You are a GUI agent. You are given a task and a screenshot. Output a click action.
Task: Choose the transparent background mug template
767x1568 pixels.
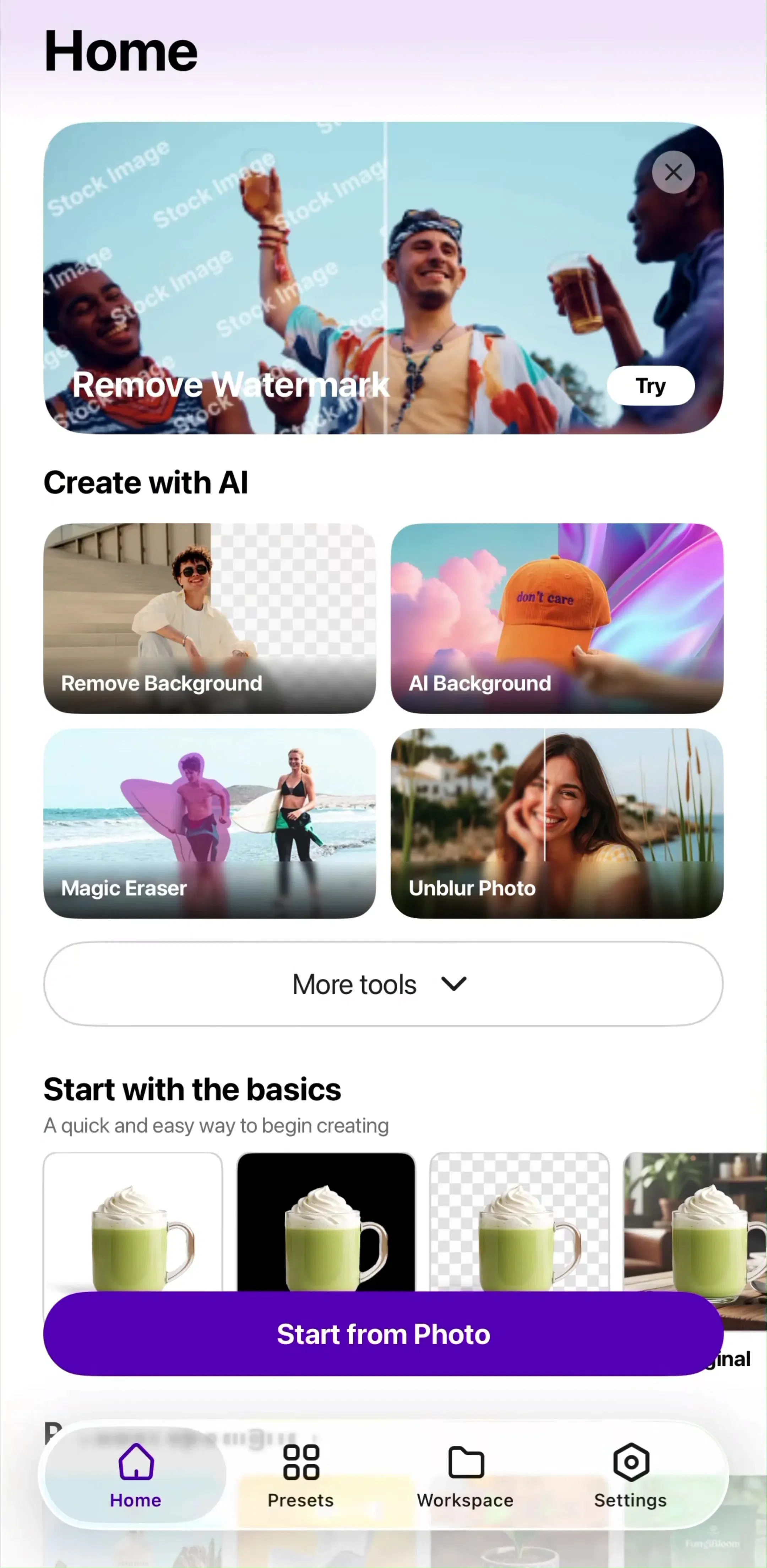click(x=519, y=1222)
